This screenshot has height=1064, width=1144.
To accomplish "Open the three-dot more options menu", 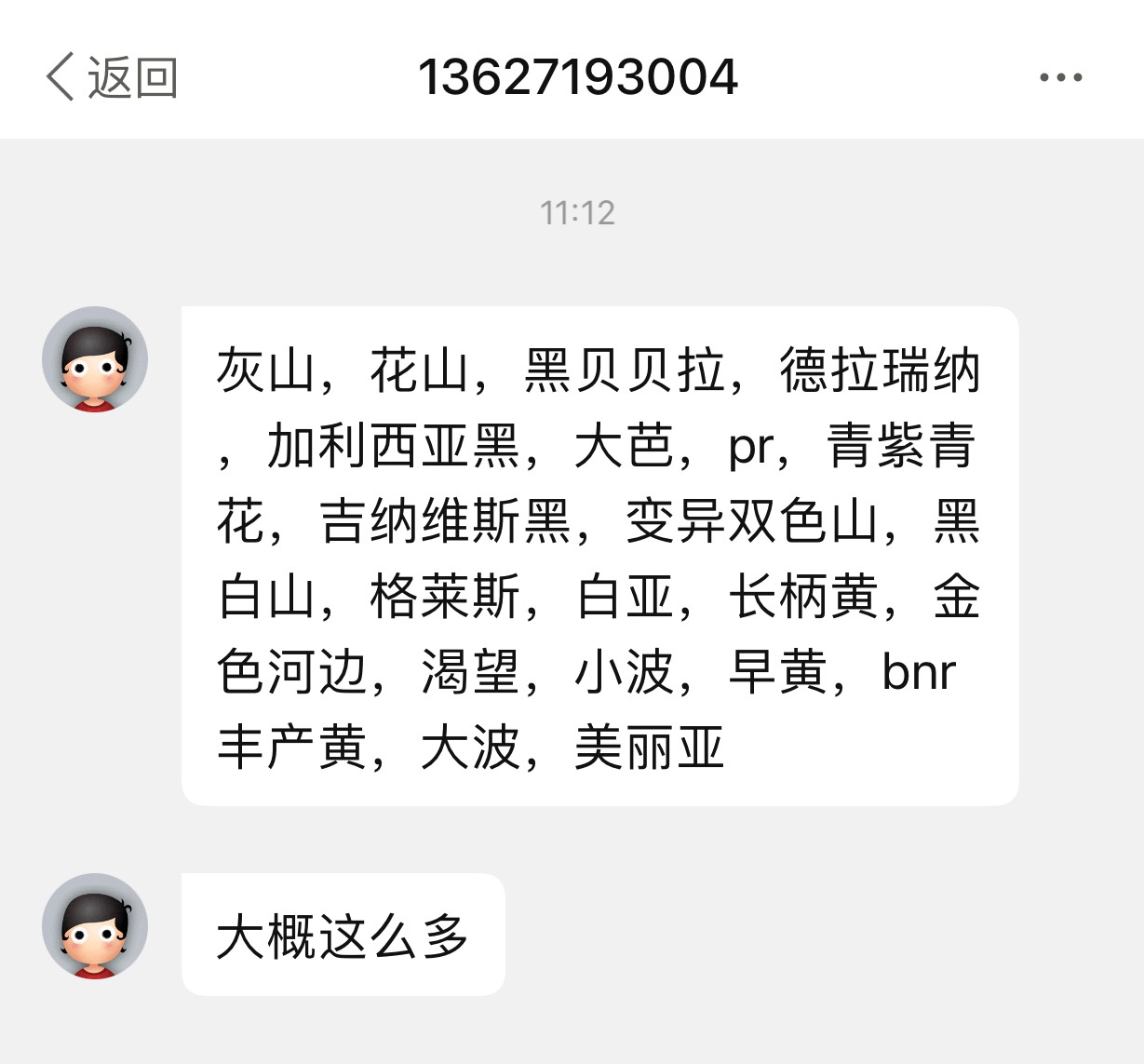I will pos(1060,78).
